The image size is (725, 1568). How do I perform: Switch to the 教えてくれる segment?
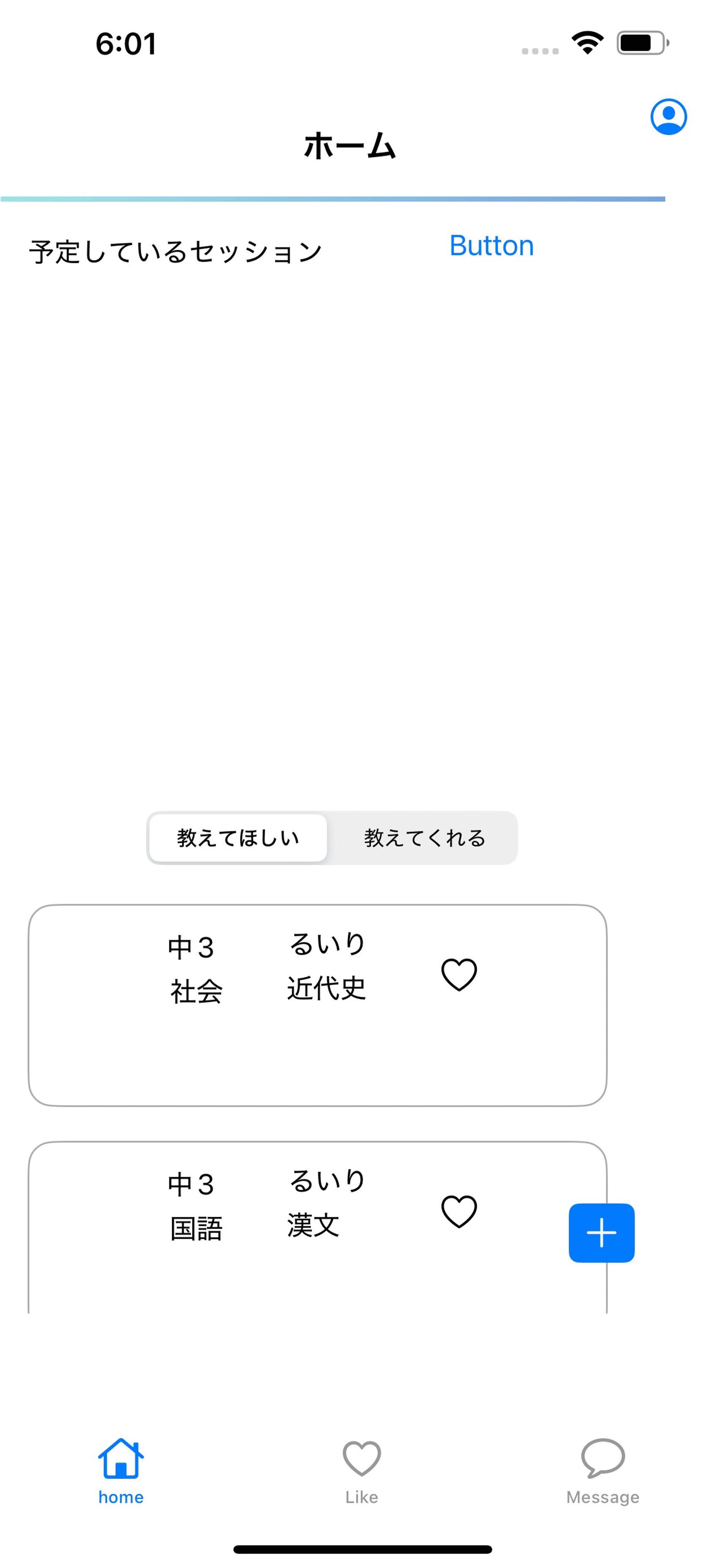(x=424, y=838)
